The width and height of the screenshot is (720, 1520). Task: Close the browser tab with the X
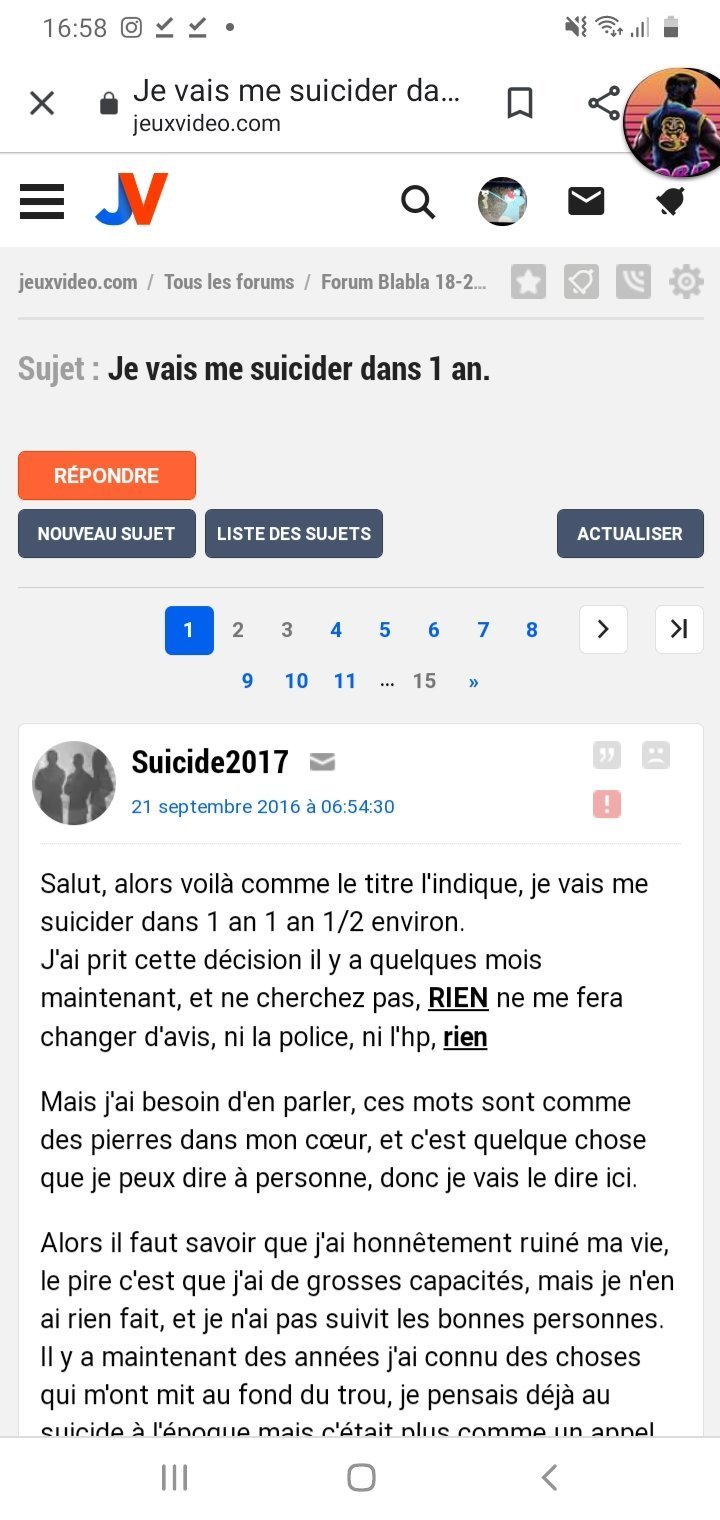coord(42,103)
